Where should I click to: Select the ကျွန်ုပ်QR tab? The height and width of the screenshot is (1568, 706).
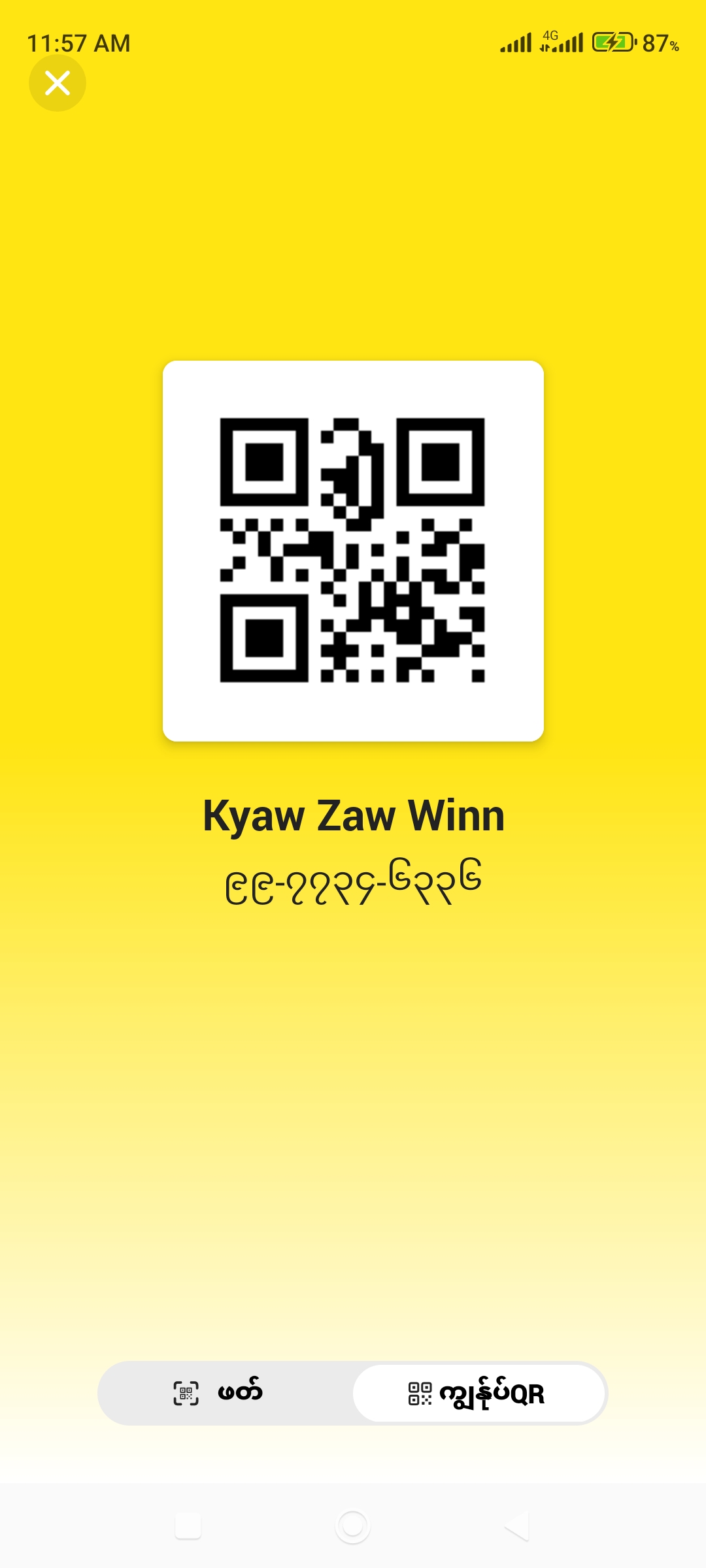[x=479, y=1393]
